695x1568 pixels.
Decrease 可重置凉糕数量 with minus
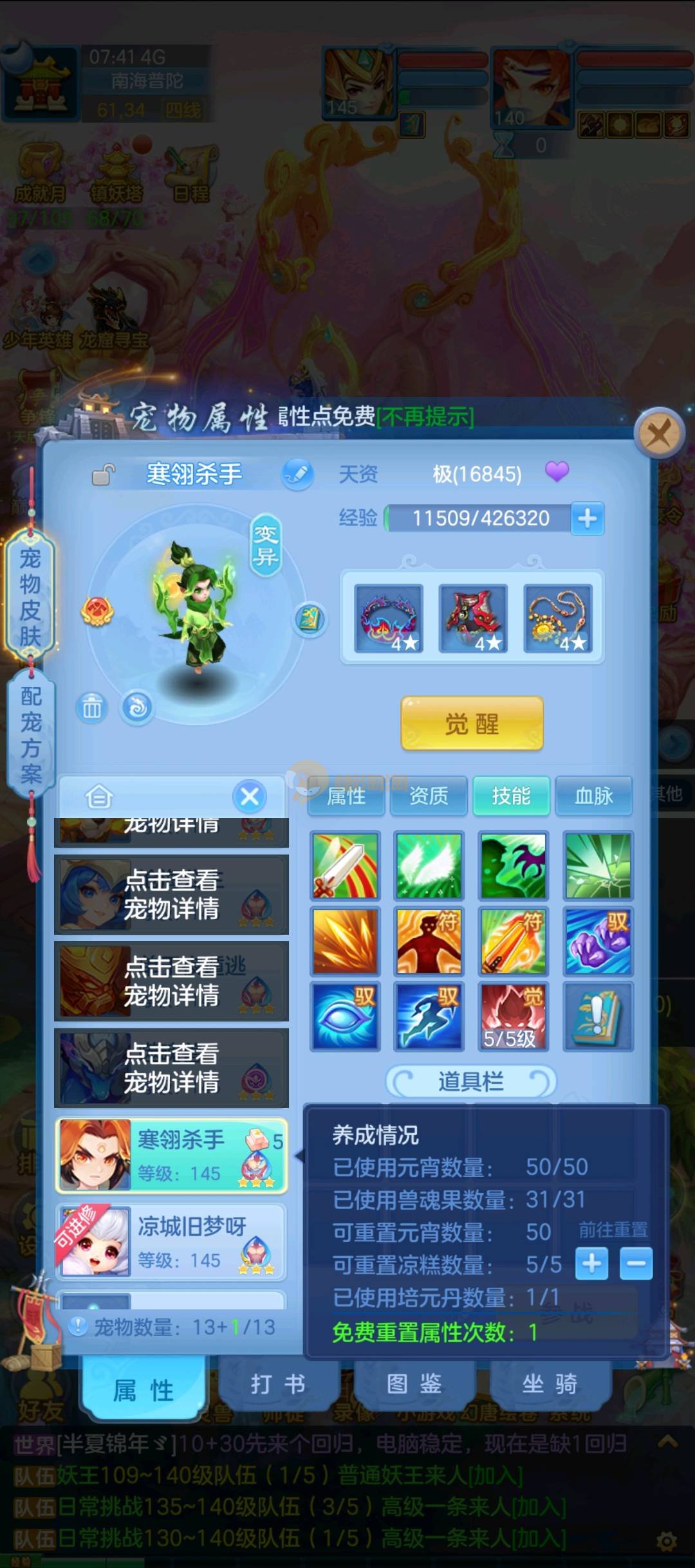[x=636, y=1264]
